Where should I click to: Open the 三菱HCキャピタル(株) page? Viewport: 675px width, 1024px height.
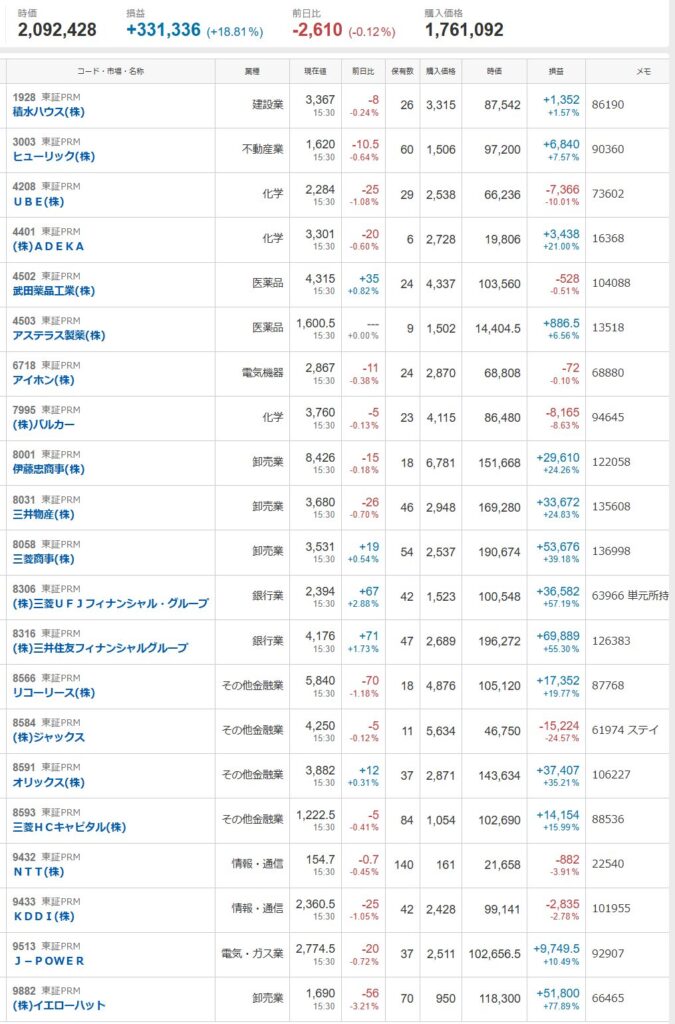pyautogui.click(x=70, y=827)
